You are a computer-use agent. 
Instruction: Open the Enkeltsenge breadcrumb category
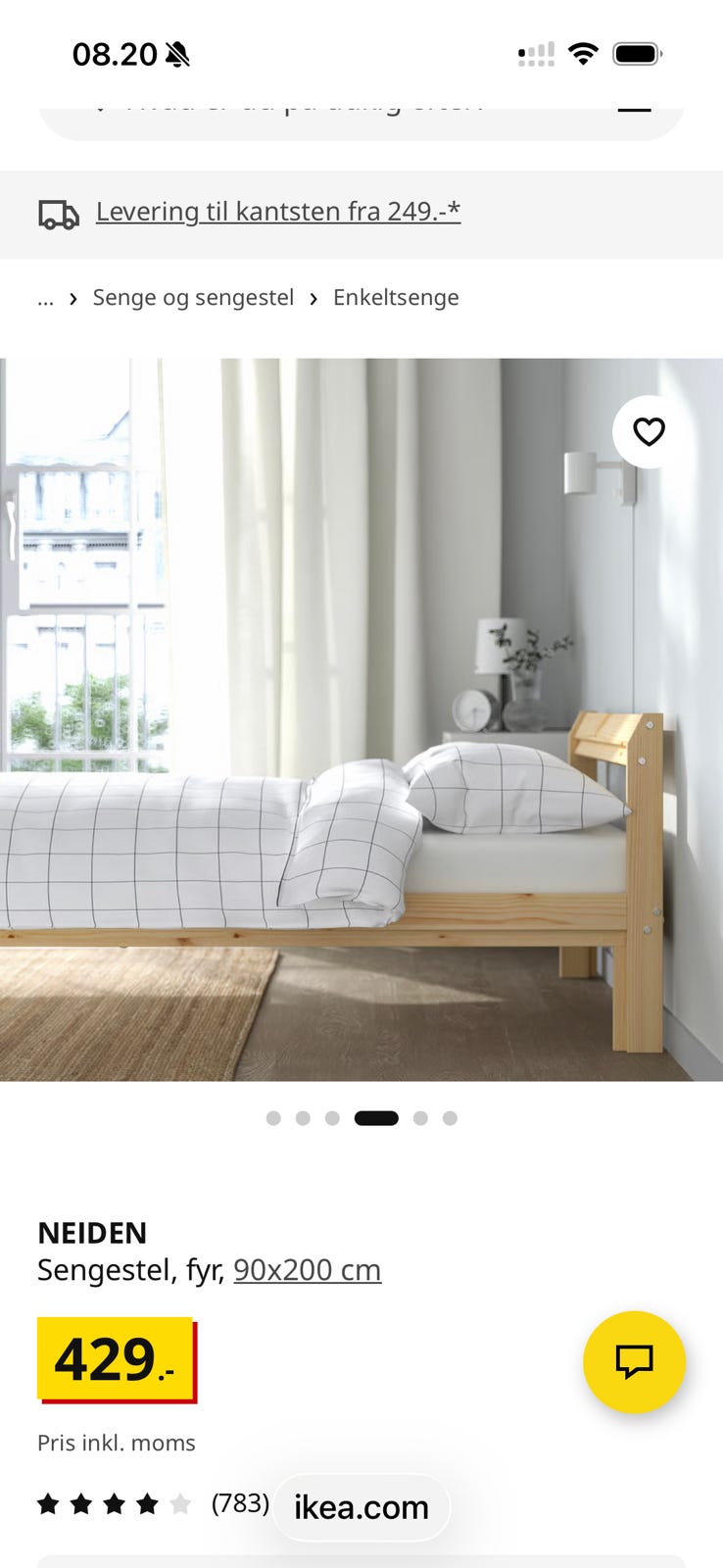pyautogui.click(x=396, y=297)
